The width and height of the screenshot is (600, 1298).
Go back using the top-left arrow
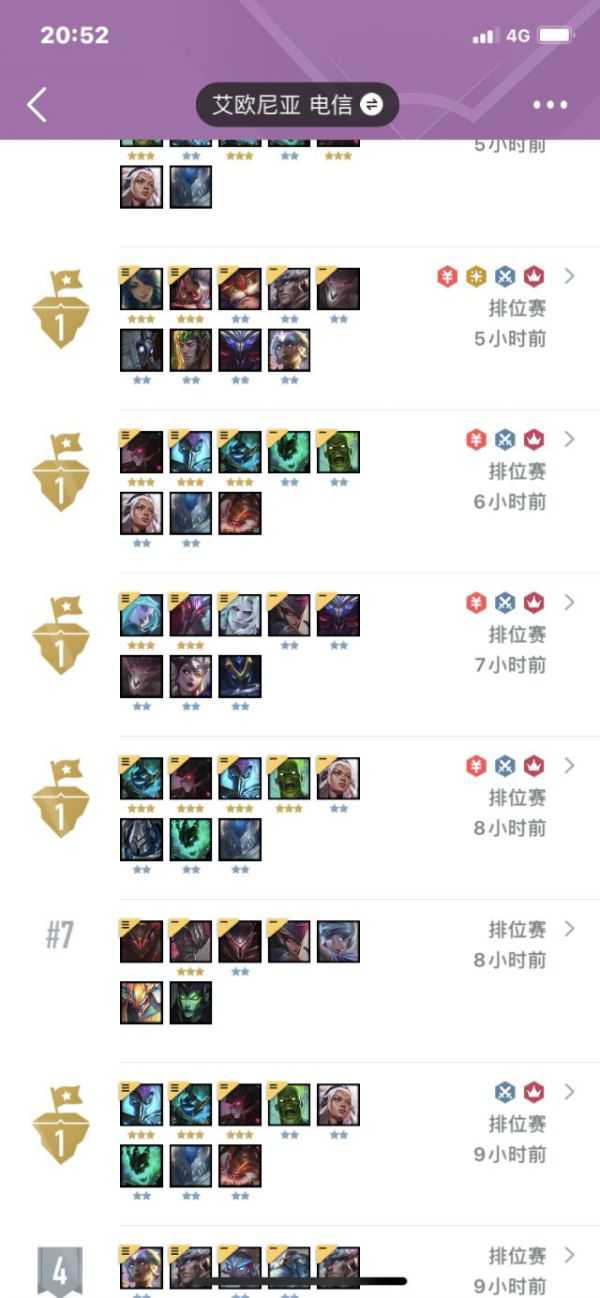click(x=37, y=104)
